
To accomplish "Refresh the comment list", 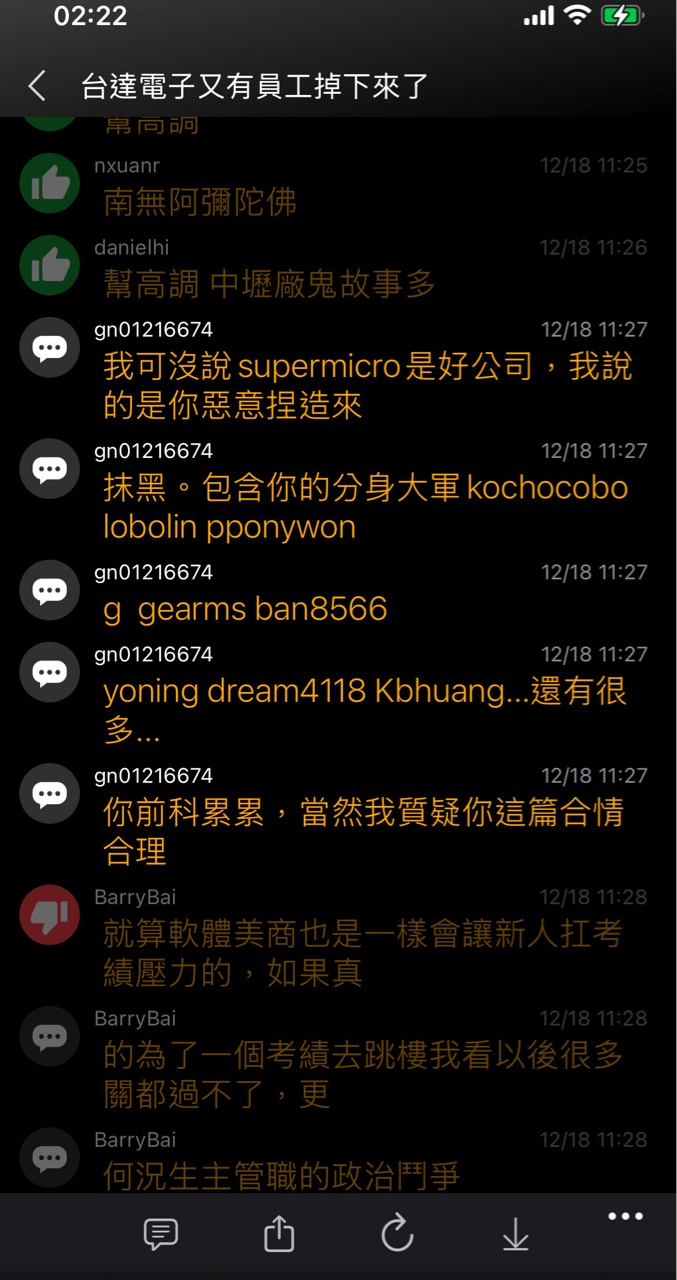I will tap(397, 1235).
